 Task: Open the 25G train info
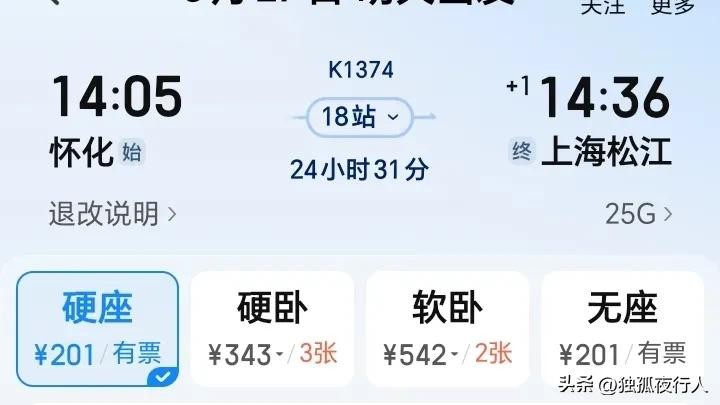click(x=638, y=213)
